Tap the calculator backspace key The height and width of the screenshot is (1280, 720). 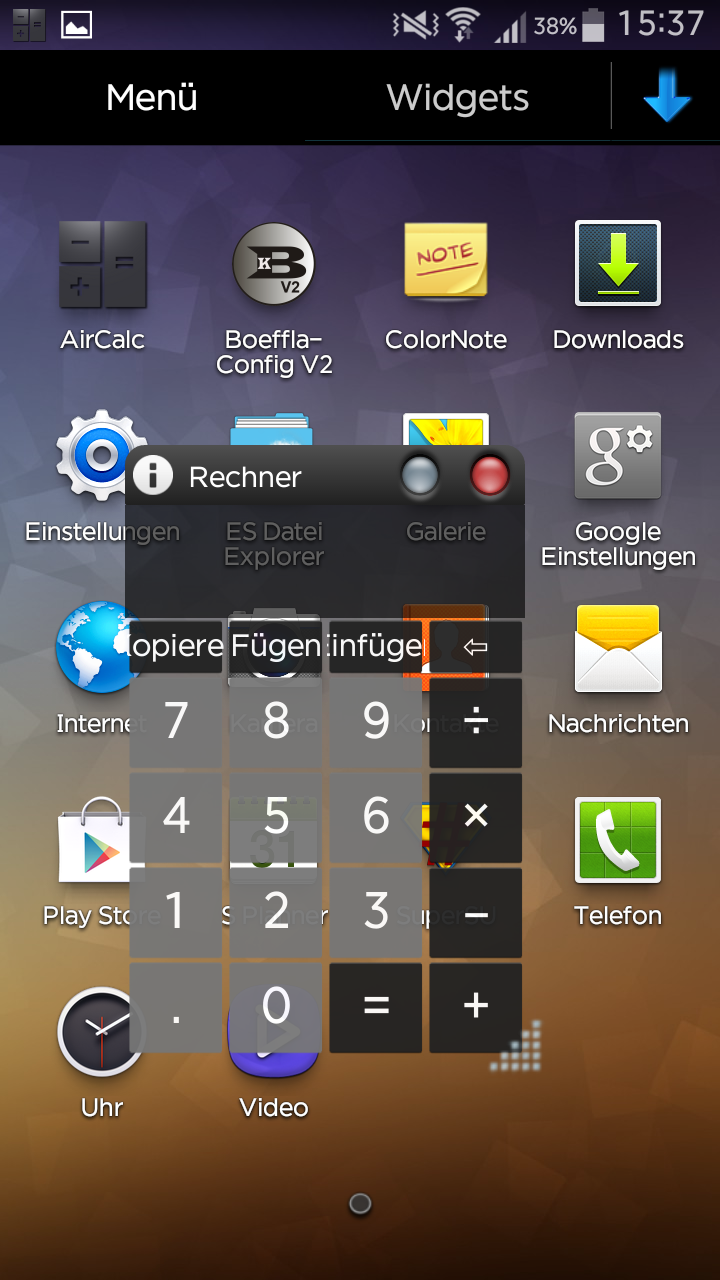tap(476, 647)
